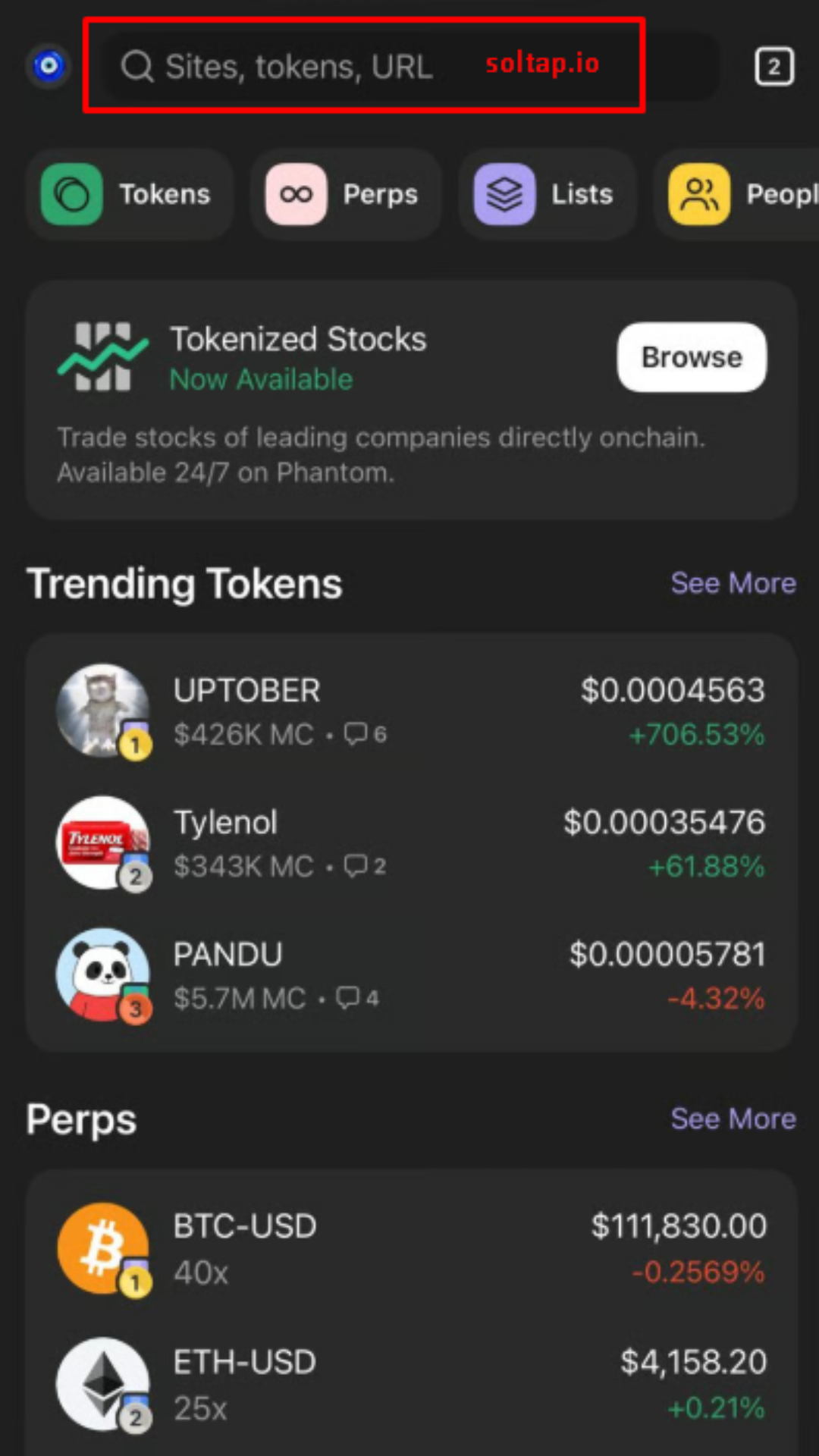This screenshot has width=819, height=1456.
Task: See more Trending Tokens
Action: (733, 583)
